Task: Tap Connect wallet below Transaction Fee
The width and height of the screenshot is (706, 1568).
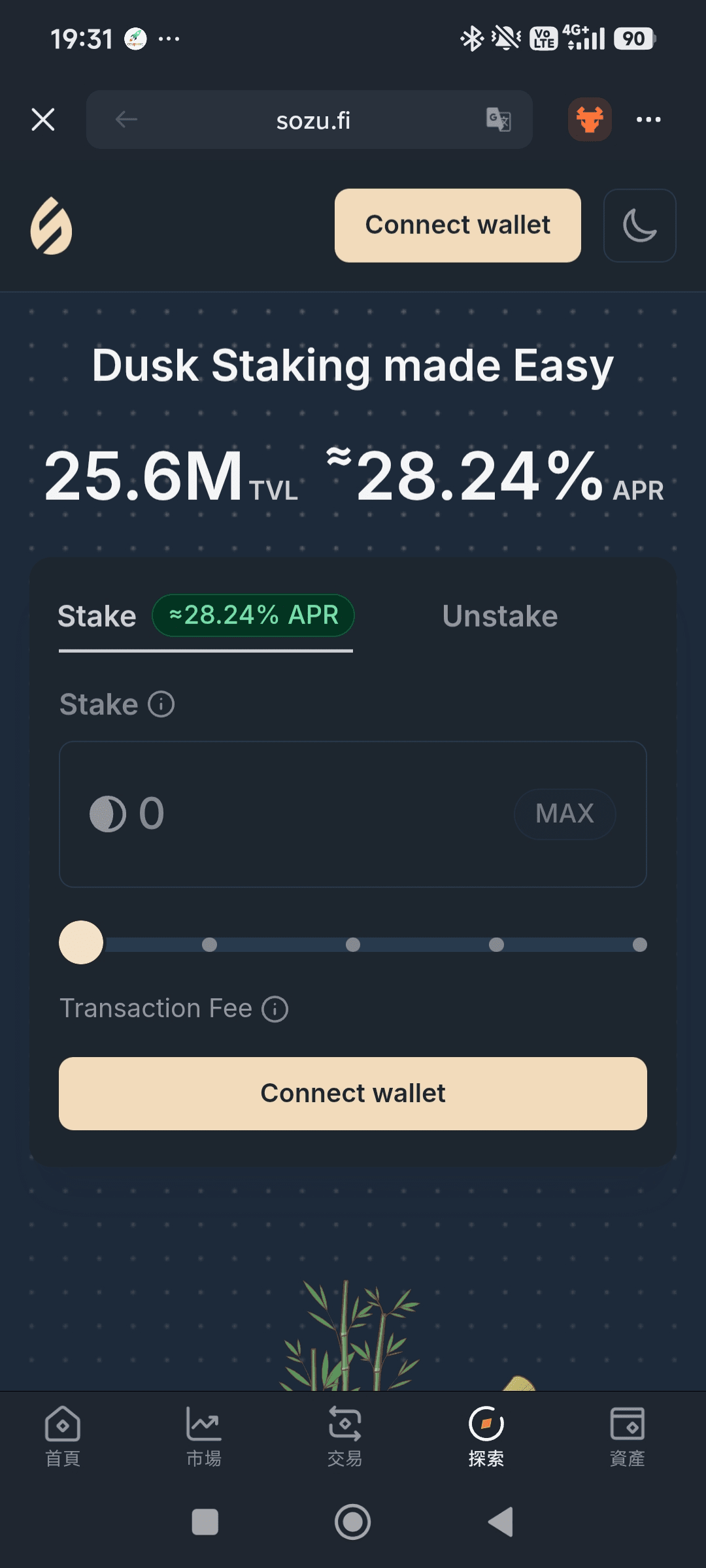Action: [x=353, y=1094]
